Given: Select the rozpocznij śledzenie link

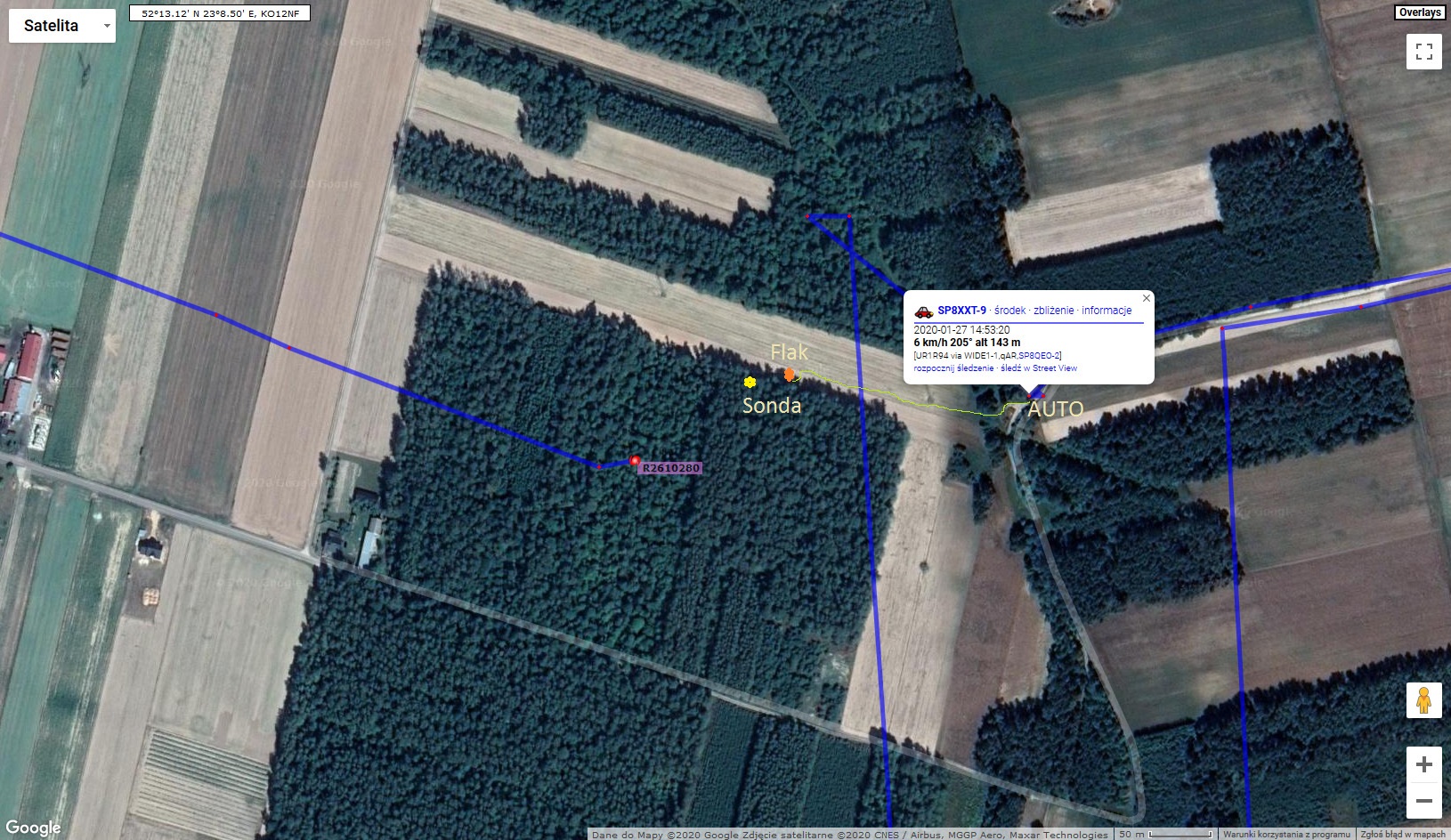Looking at the screenshot, I should pos(953,368).
